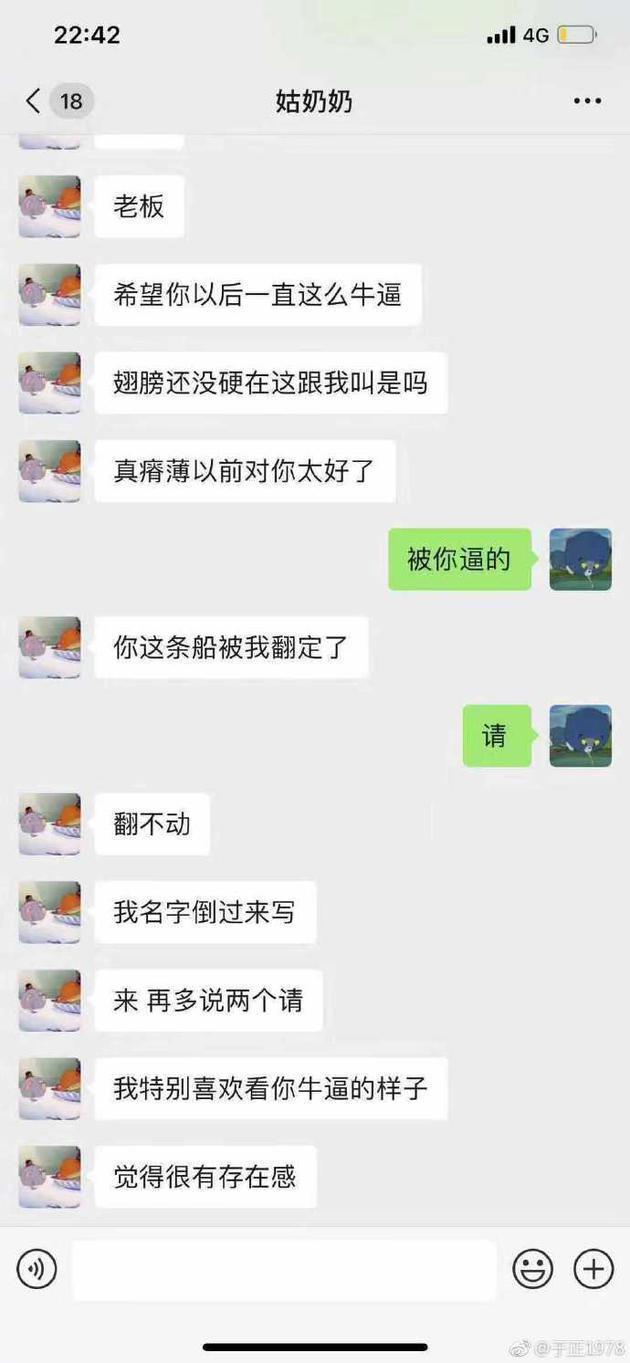Screen dimensions: 630x1363
Task: Switch to voice message input
Action: click(37, 1269)
